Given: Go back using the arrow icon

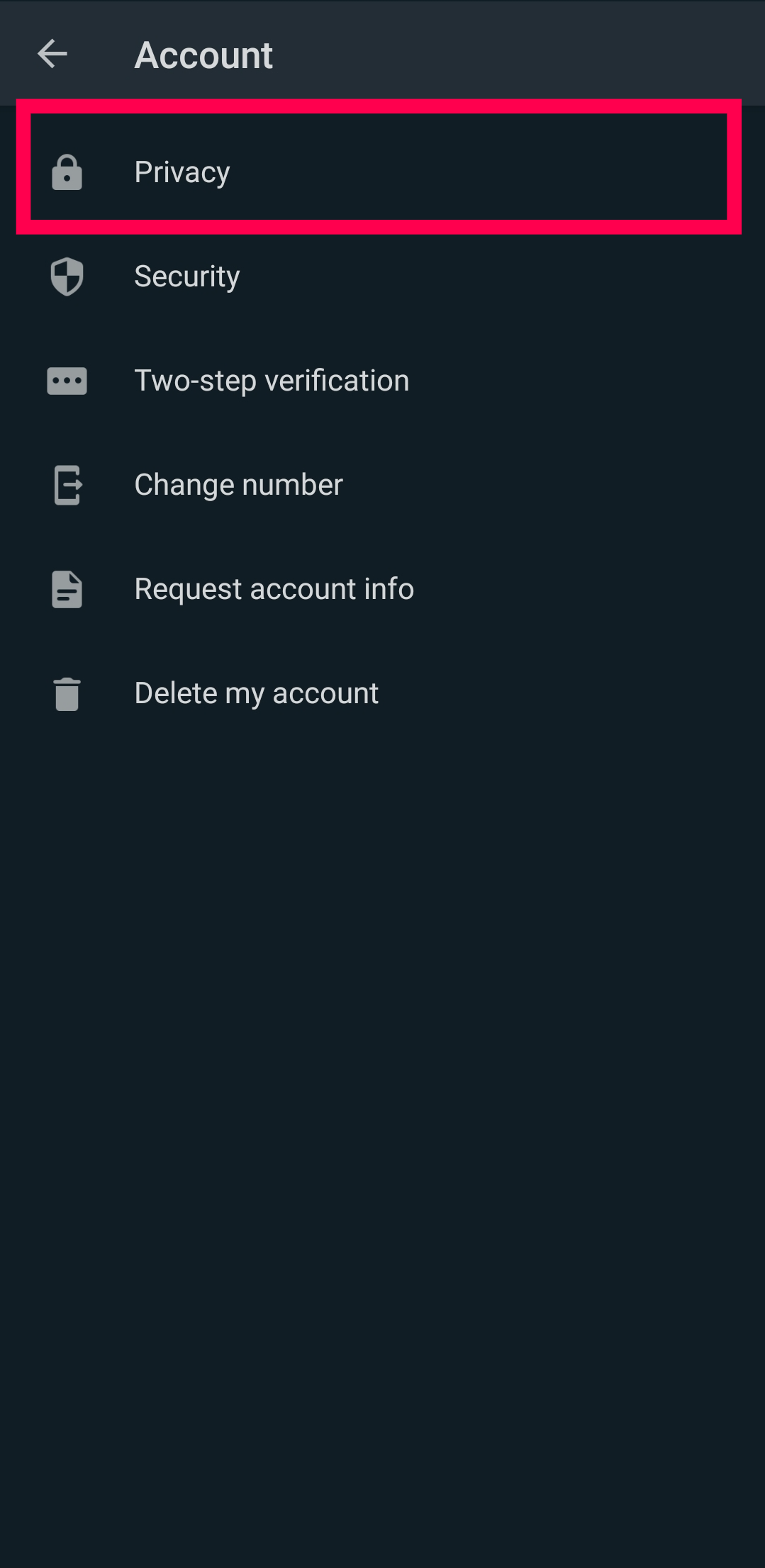Looking at the screenshot, I should pyautogui.click(x=52, y=54).
